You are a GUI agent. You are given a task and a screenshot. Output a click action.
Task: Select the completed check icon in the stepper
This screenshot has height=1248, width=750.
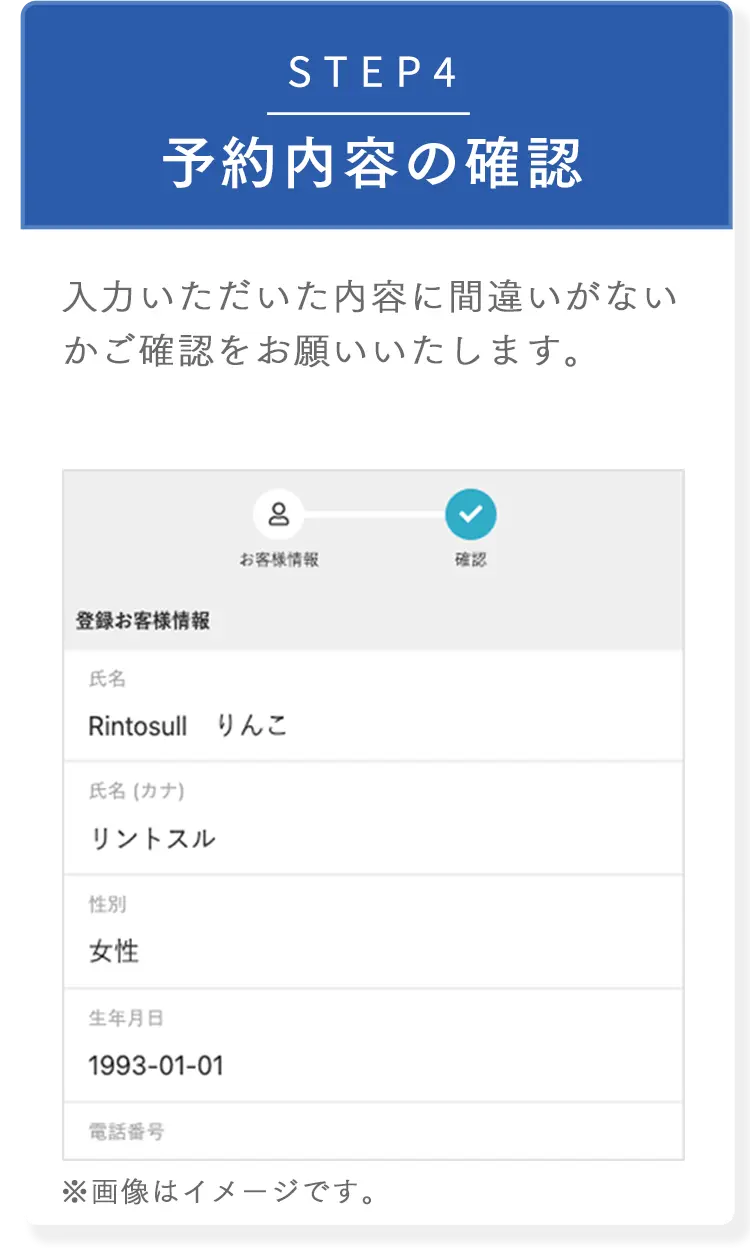point(468,513)
